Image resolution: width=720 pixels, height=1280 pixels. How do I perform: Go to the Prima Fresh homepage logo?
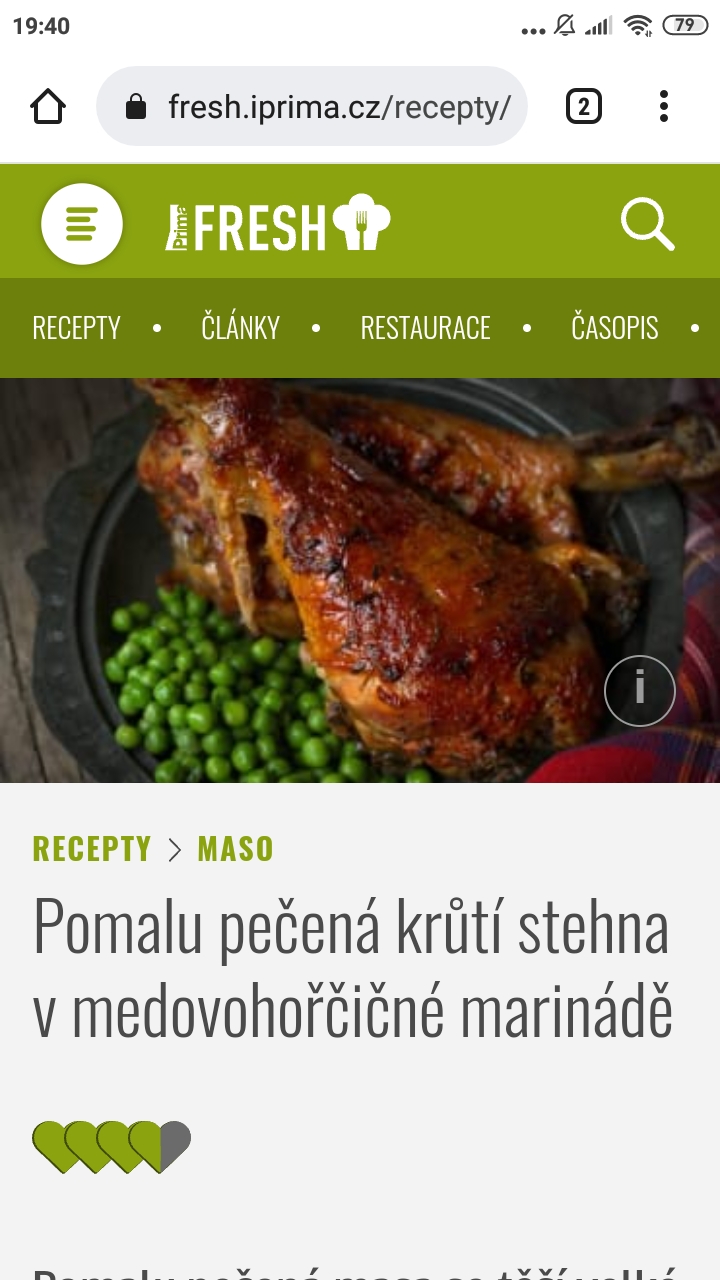(277, 224)
